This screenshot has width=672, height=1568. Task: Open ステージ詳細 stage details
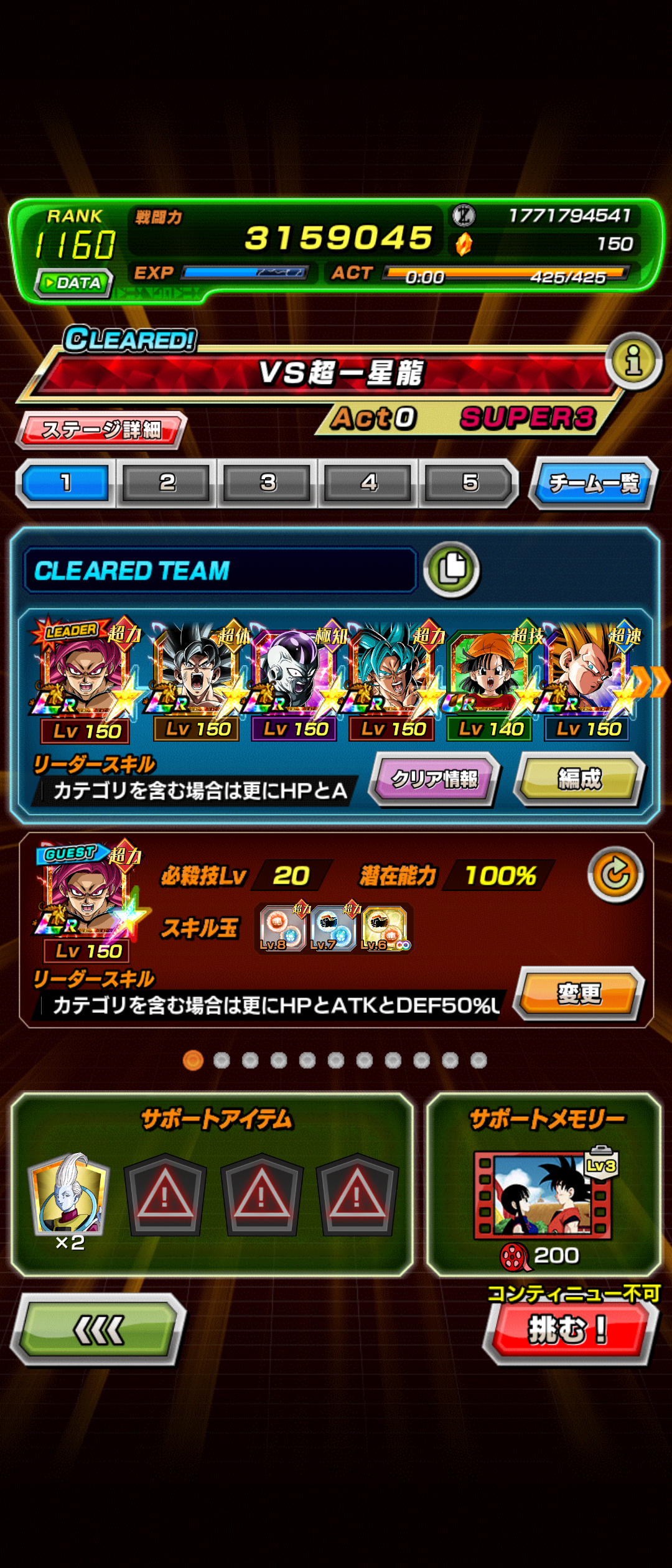101,430
